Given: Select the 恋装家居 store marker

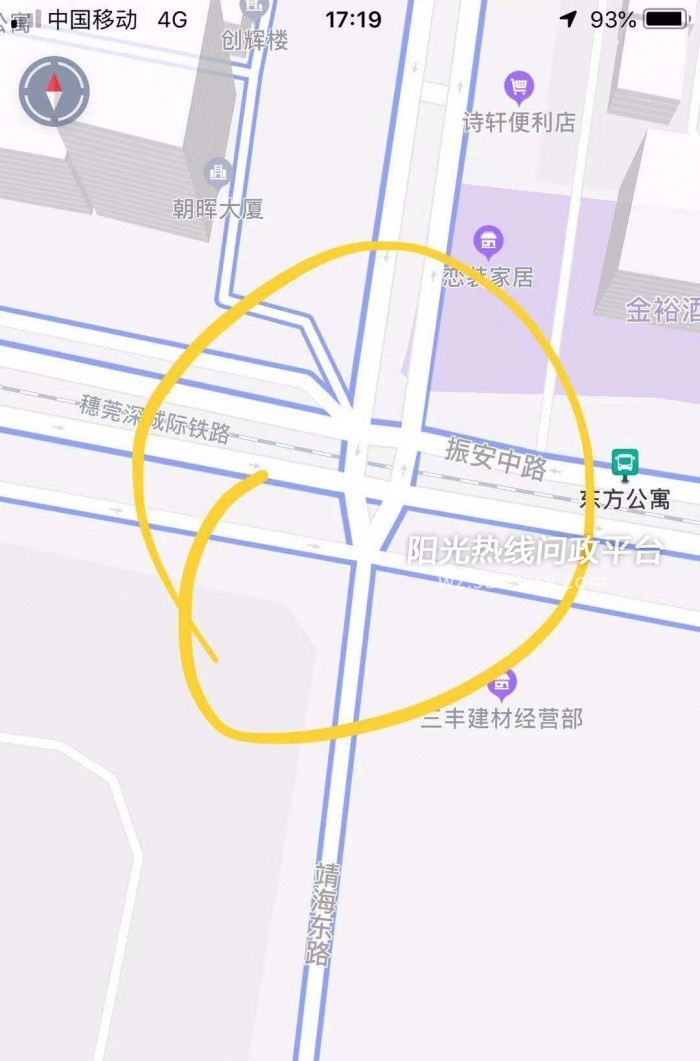Looking at the screenshot, I should 488,242.
